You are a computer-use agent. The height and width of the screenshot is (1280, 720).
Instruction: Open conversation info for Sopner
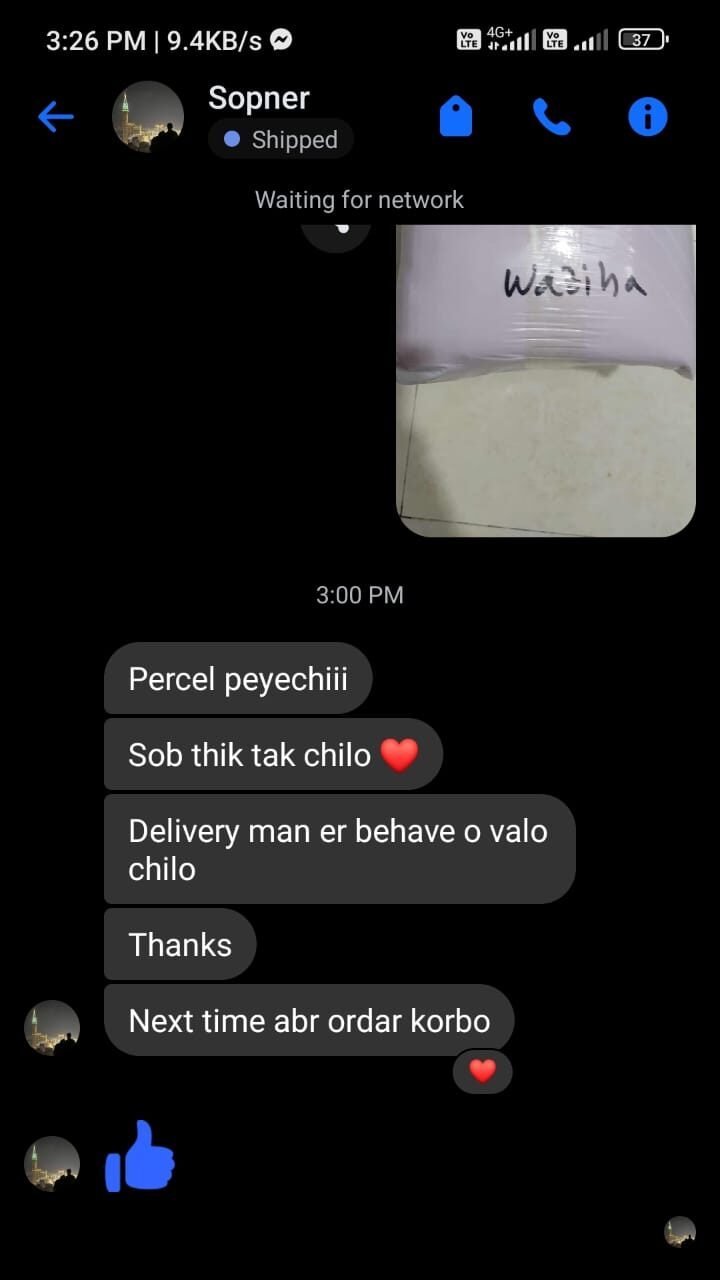point(647,118)
